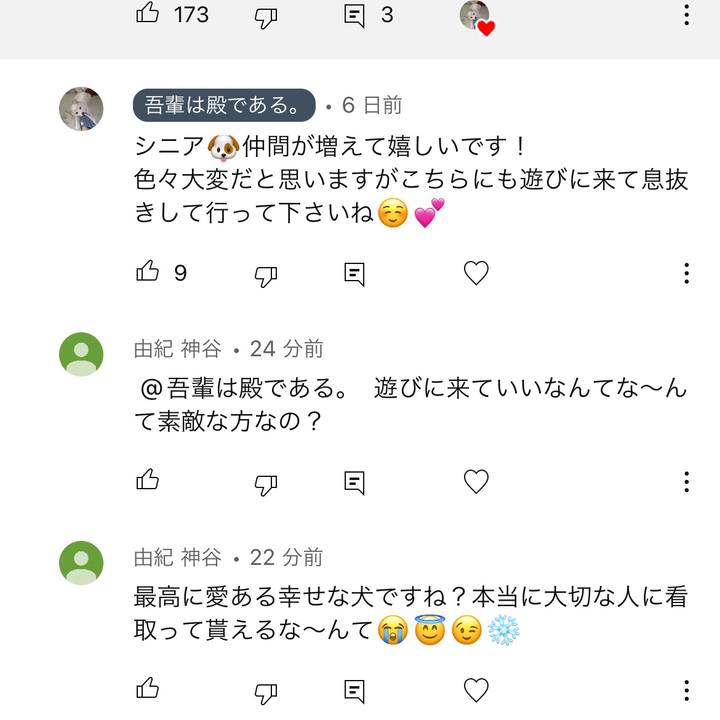Screen dimensions: 720x720
Task: Tap the profile picture of 吾輩は殿である。
Action: (x=81, y=109)
